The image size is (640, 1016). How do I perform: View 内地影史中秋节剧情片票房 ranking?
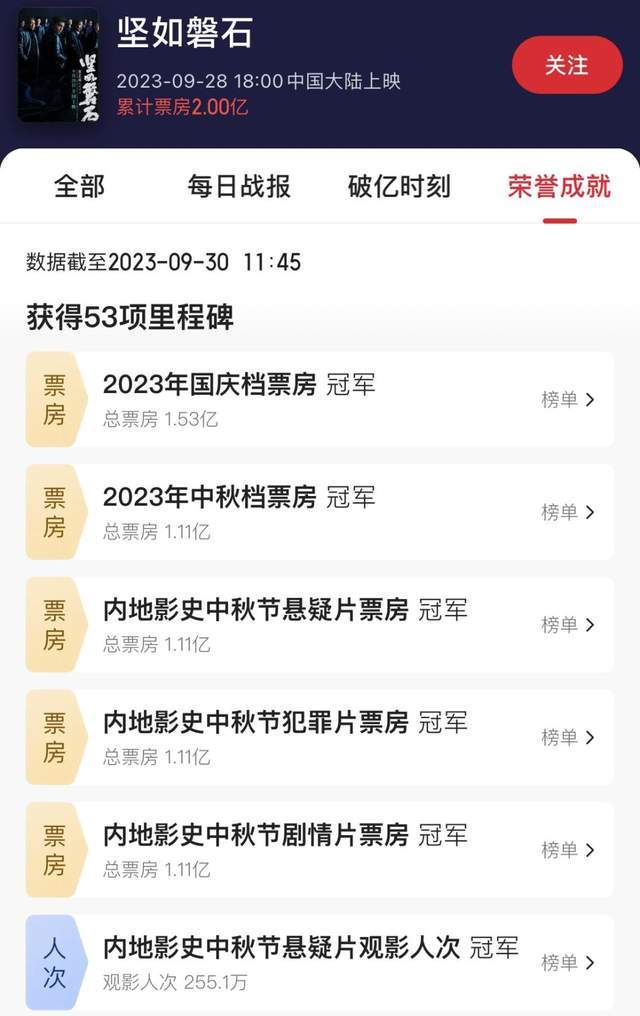point(568,850)
